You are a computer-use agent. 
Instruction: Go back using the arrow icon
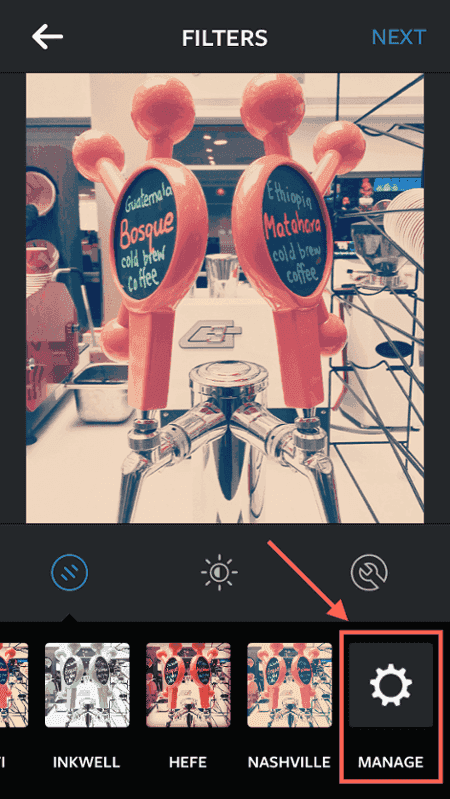[47, 37]
